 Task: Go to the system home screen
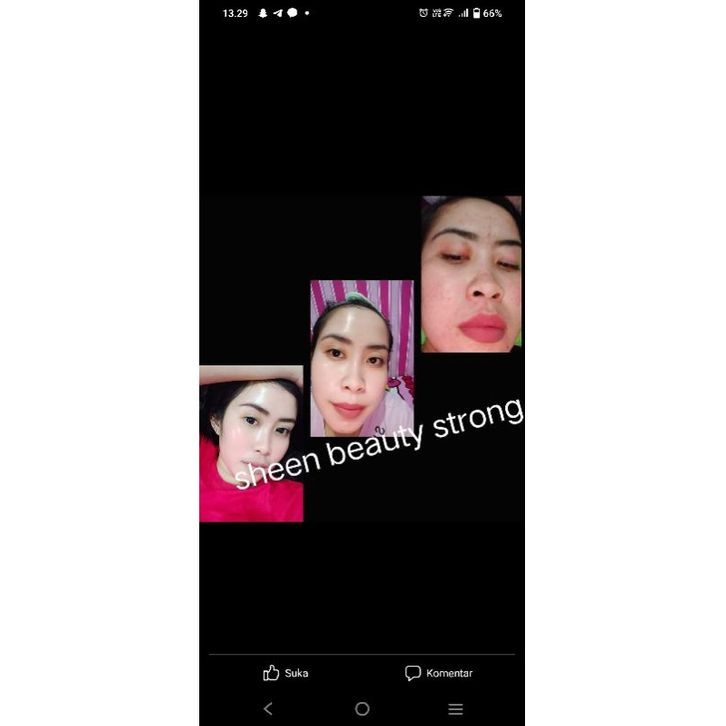click(x=362, y=709)
